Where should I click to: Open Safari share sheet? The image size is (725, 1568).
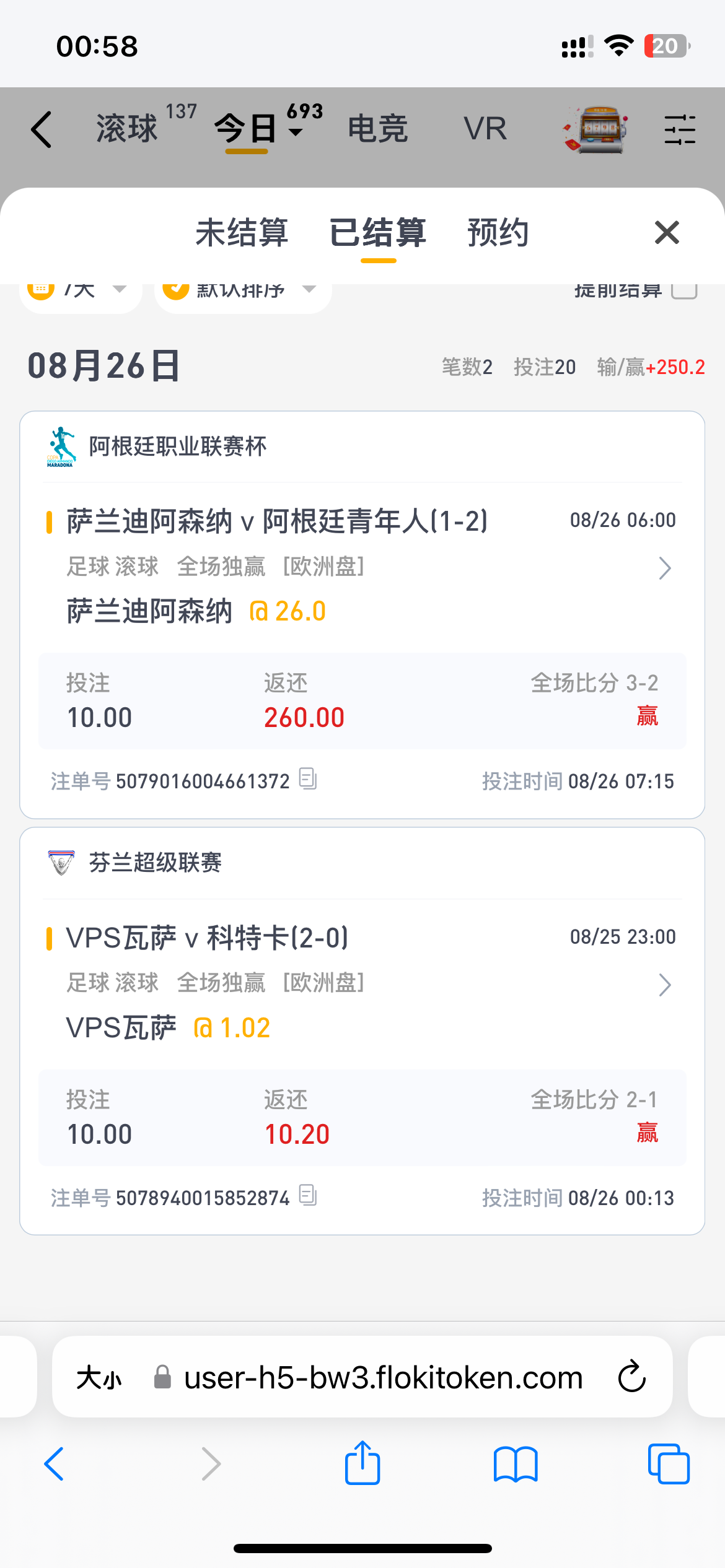click(x=362, y=1463)
